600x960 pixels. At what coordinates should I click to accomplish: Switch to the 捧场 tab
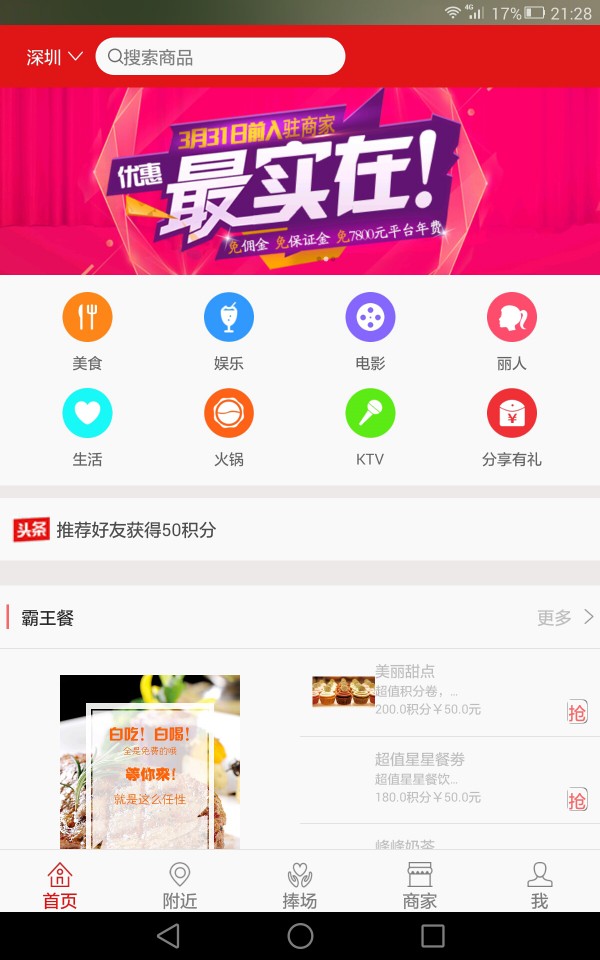point(300,885)
